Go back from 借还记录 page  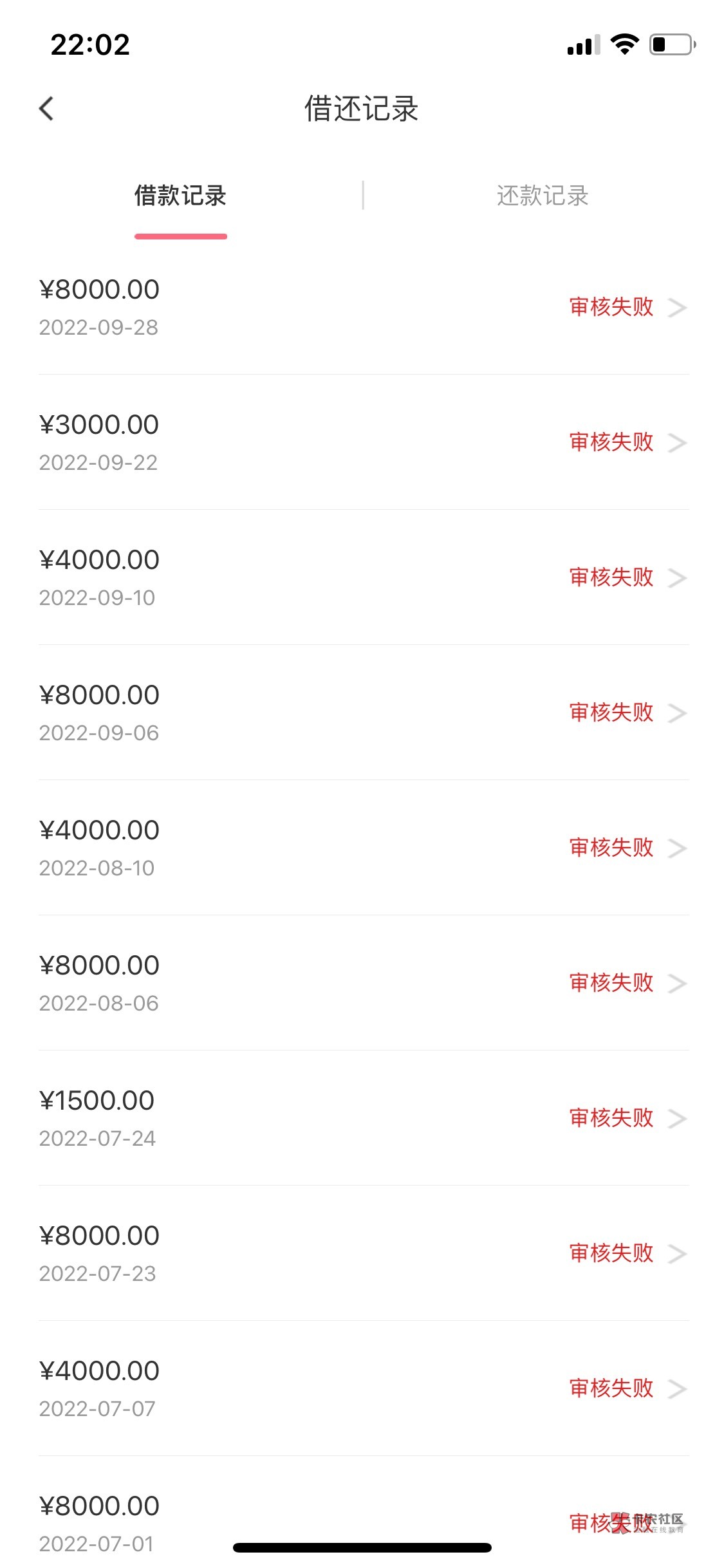pos(46,109)
